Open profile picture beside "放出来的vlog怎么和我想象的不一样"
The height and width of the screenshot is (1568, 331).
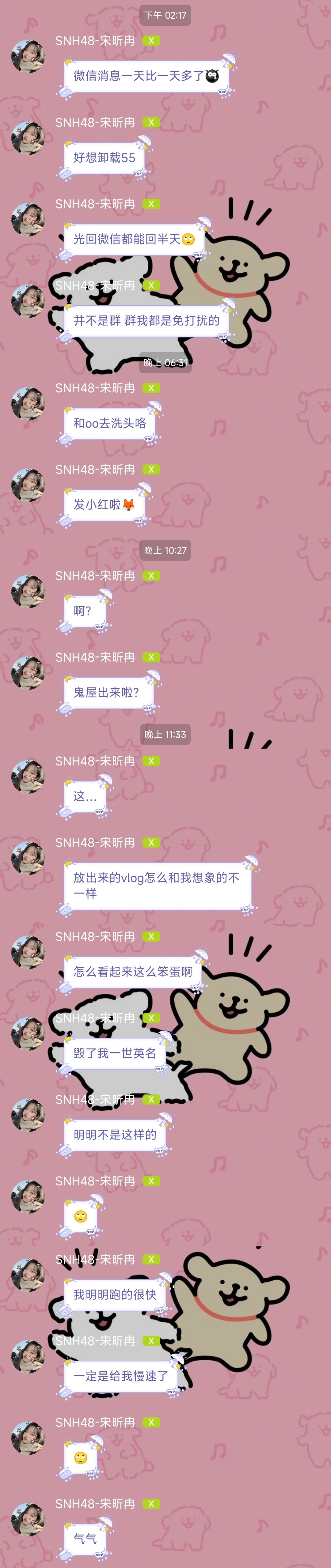[x=28, y=858]
